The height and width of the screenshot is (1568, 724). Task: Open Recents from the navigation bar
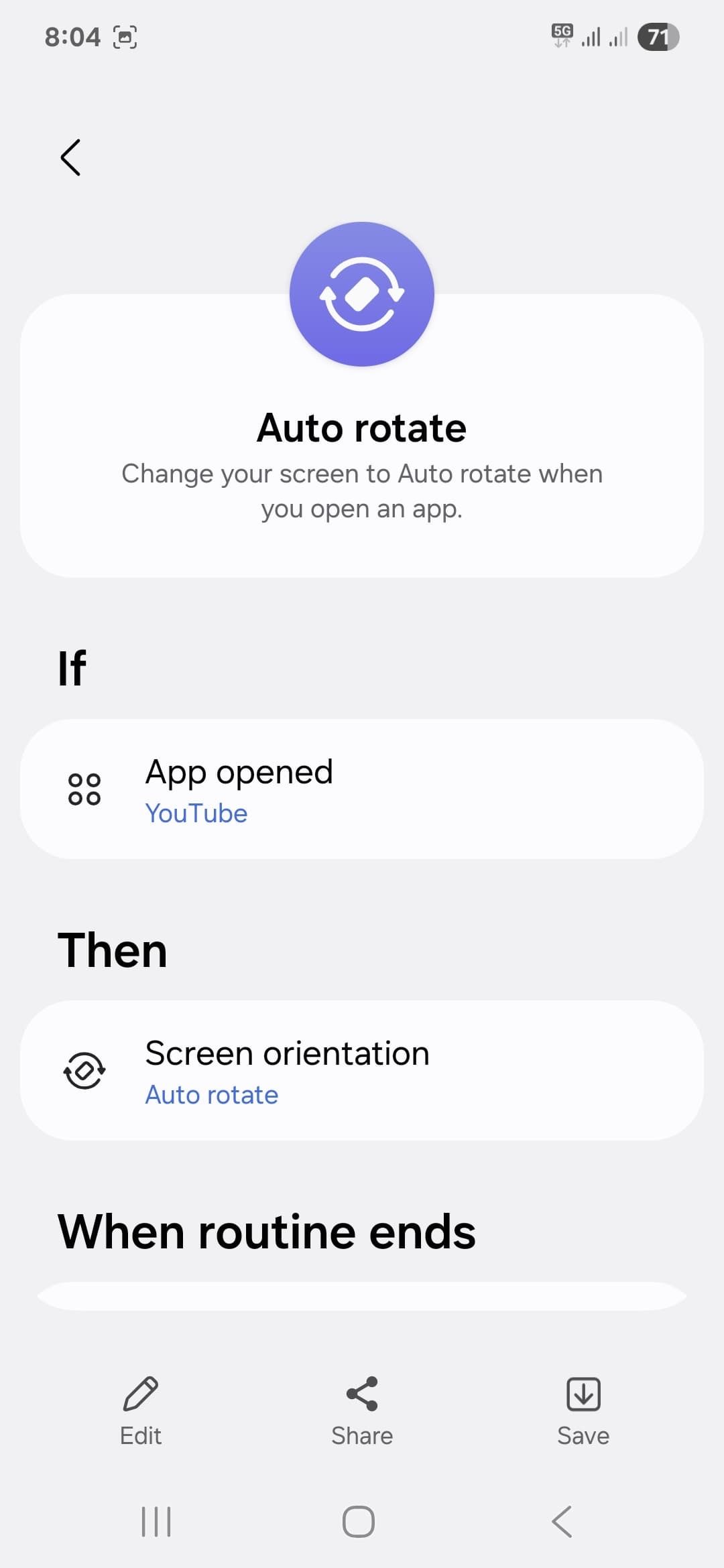tap(156, 1520)
